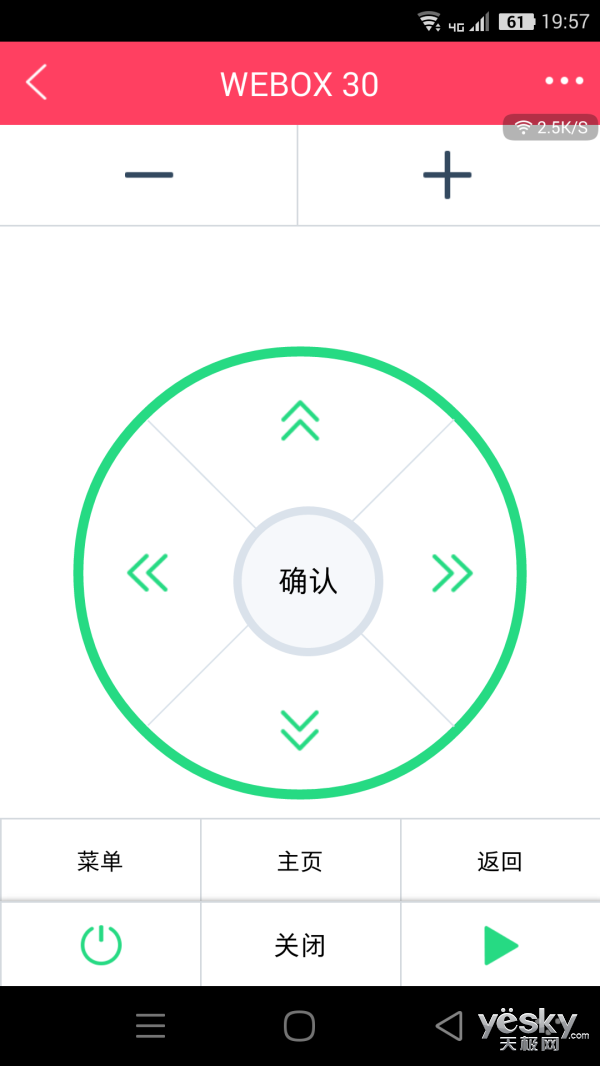This screenshot has height=1066, width=600.
Task: Open the three-dot overflow menu
Action: pyautogui.click(x=564, y=82)
